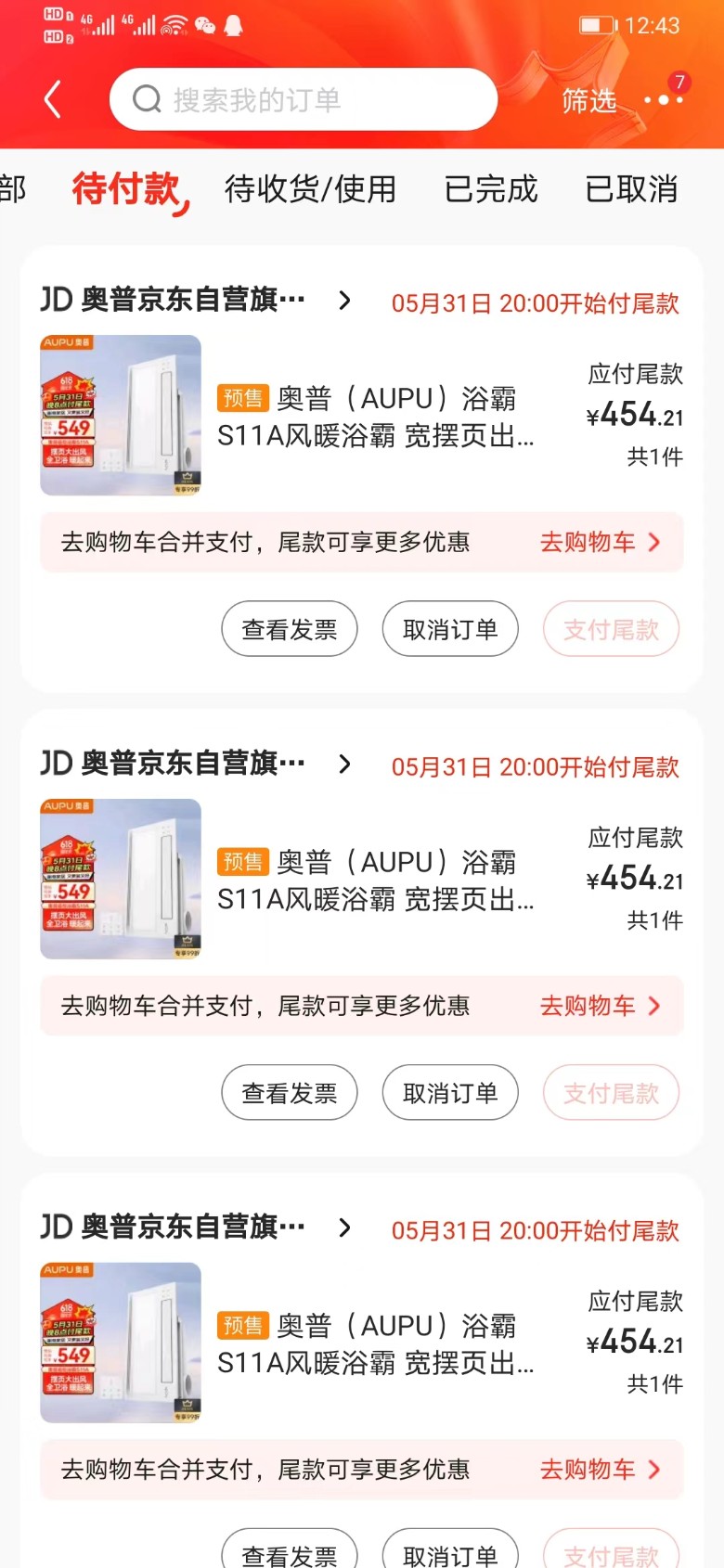Switch to the 待收货/使用 tab
The width and height of the screenshot is (724, 1568).
[x=310, y=189]
